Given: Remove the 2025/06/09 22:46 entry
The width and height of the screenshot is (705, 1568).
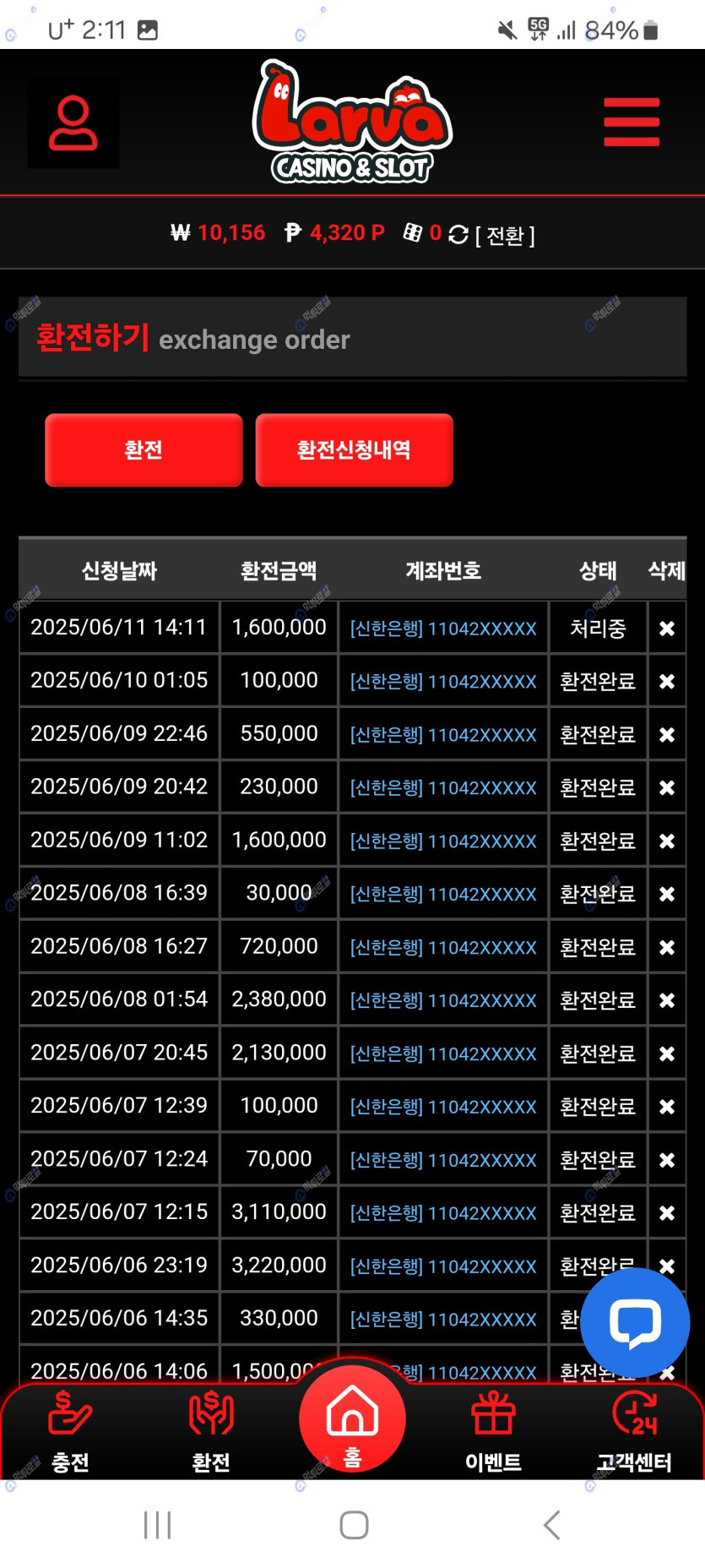Looking at the screenshot, I should 666,734.
